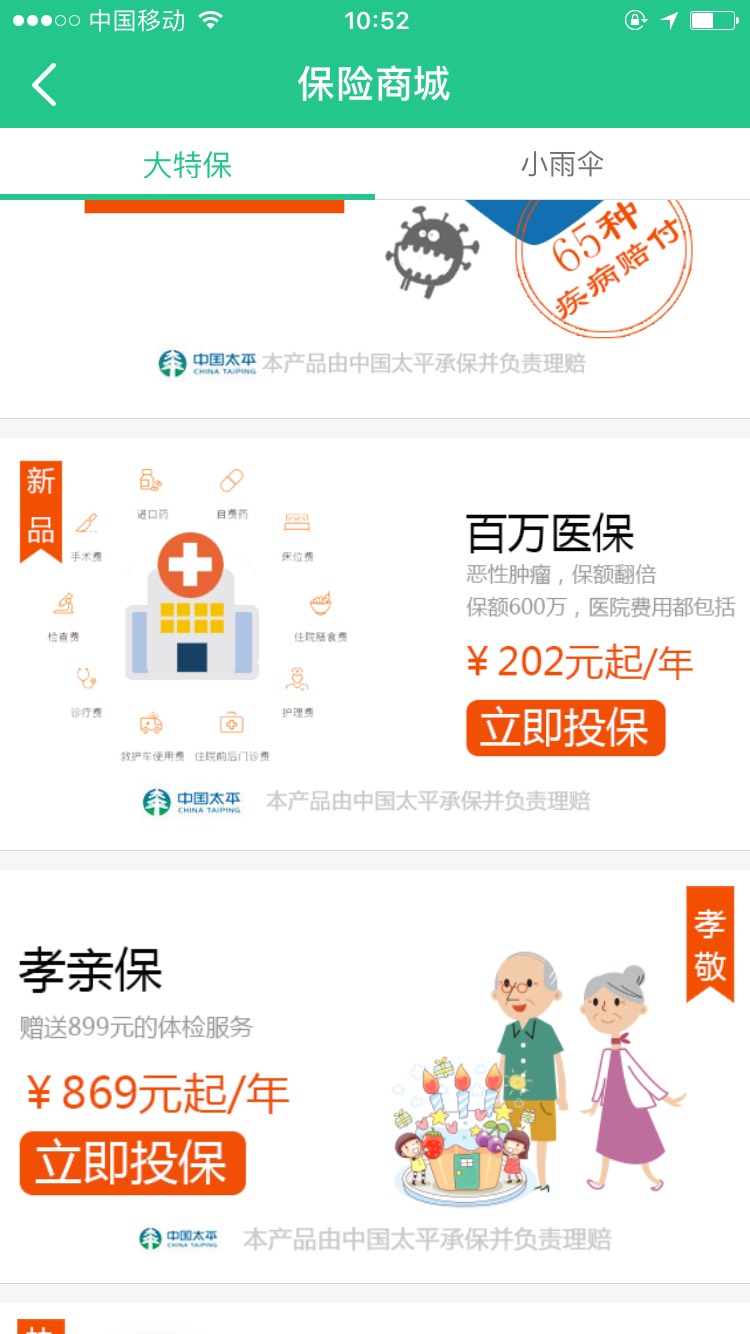Go back using the top-left arrow
Image resolution: width=750 pixels, height=1334 pixels.
coord(45,85)
